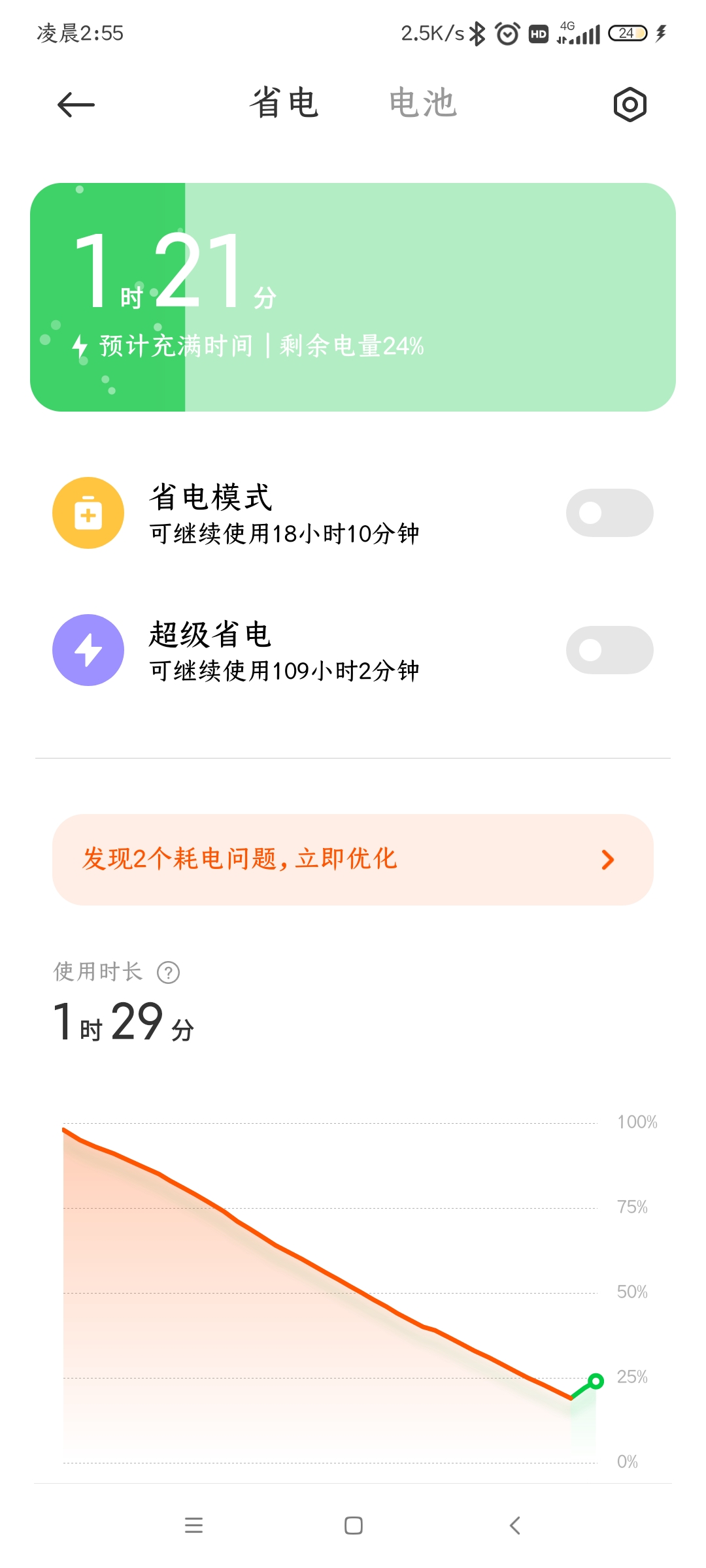
Task: Open the 发现2个耗电问题,立即优化 banner
Action: (x=353, y=860)
